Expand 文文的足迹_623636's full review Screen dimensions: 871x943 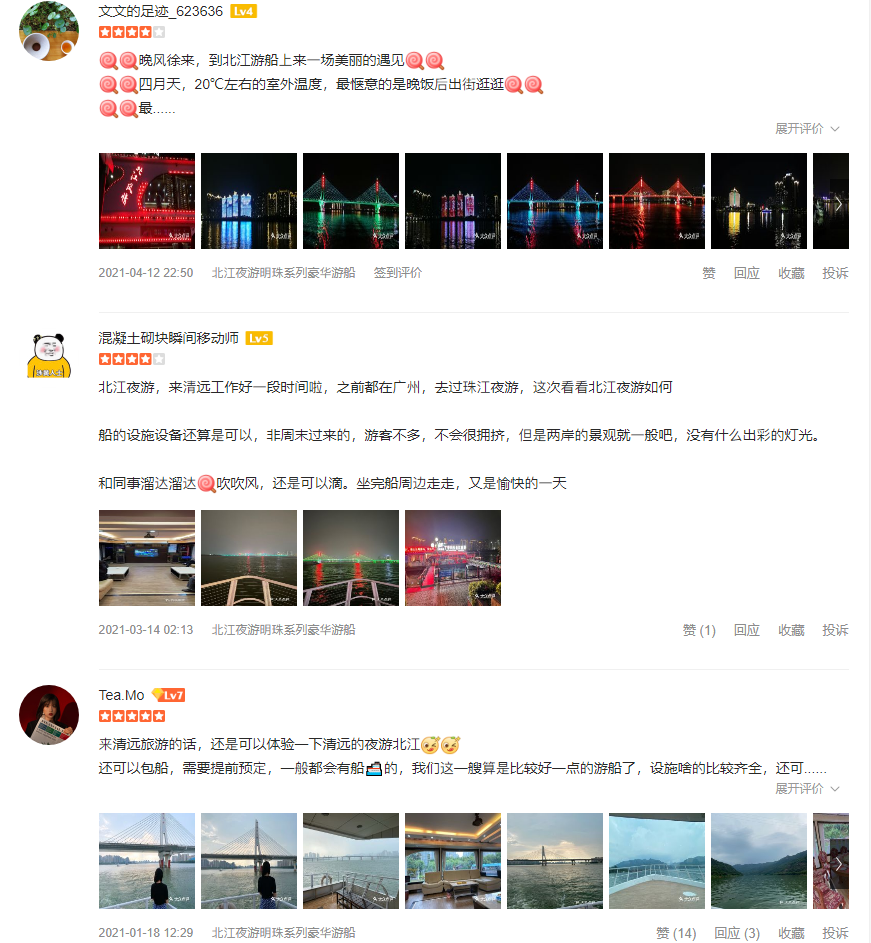point(806,129)
